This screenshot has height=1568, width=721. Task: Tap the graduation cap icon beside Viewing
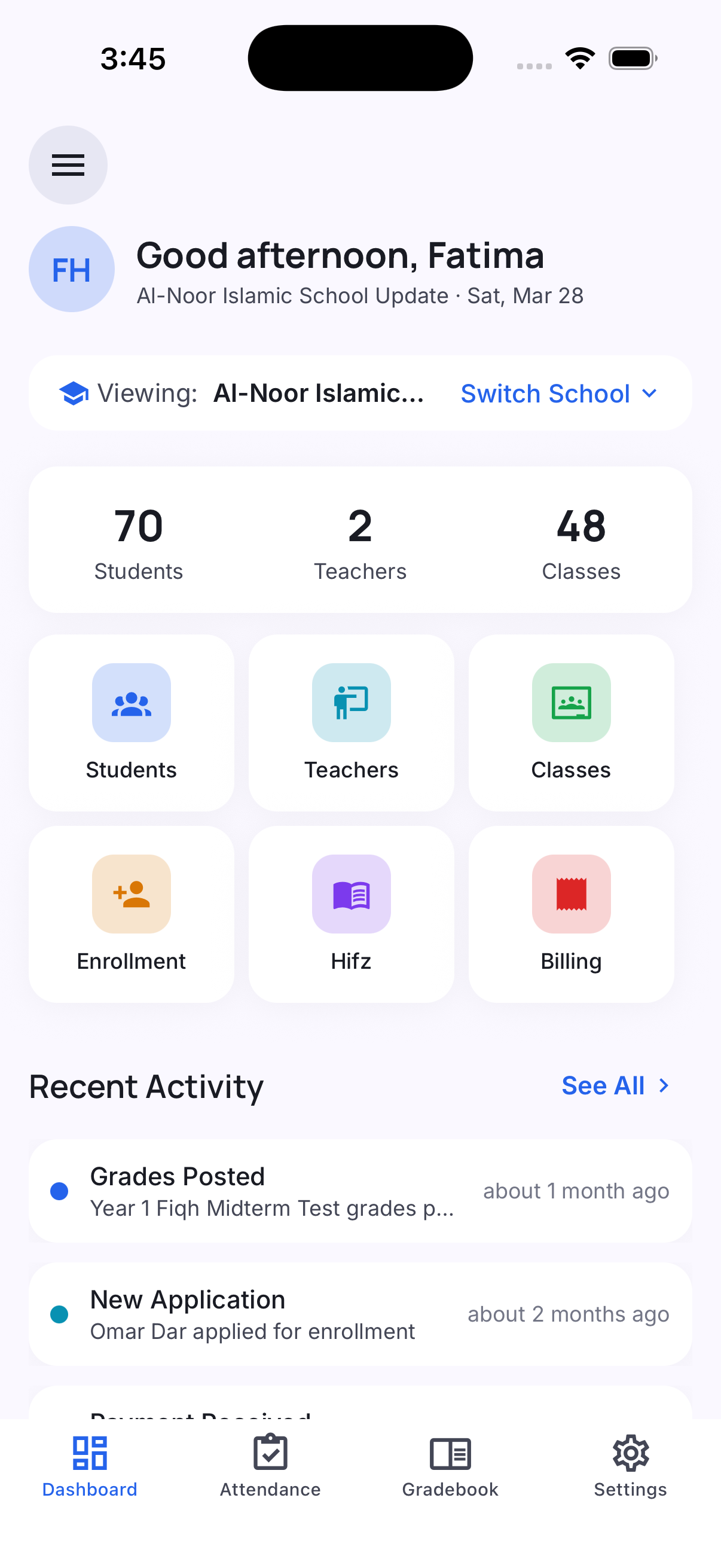pyautogui.click(x=74, y=393)
